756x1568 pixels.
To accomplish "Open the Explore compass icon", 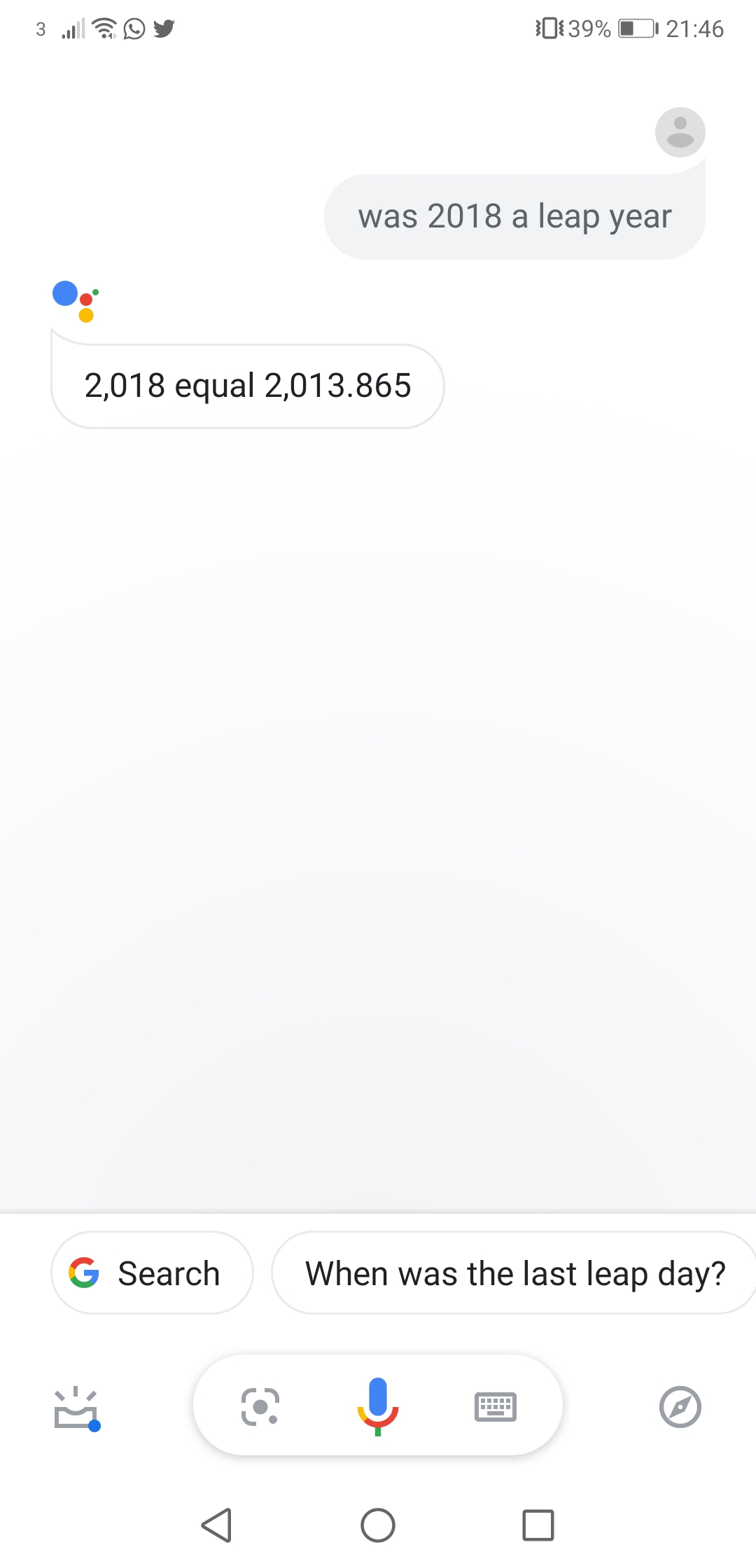I will 680,1406.
